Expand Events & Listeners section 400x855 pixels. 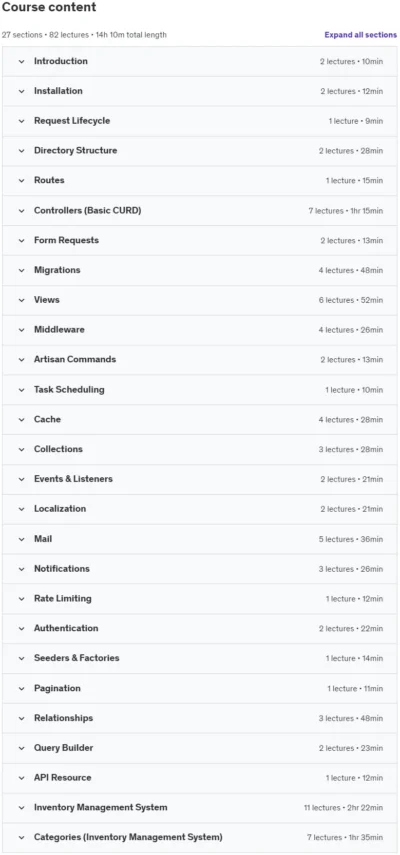[199, 479]
